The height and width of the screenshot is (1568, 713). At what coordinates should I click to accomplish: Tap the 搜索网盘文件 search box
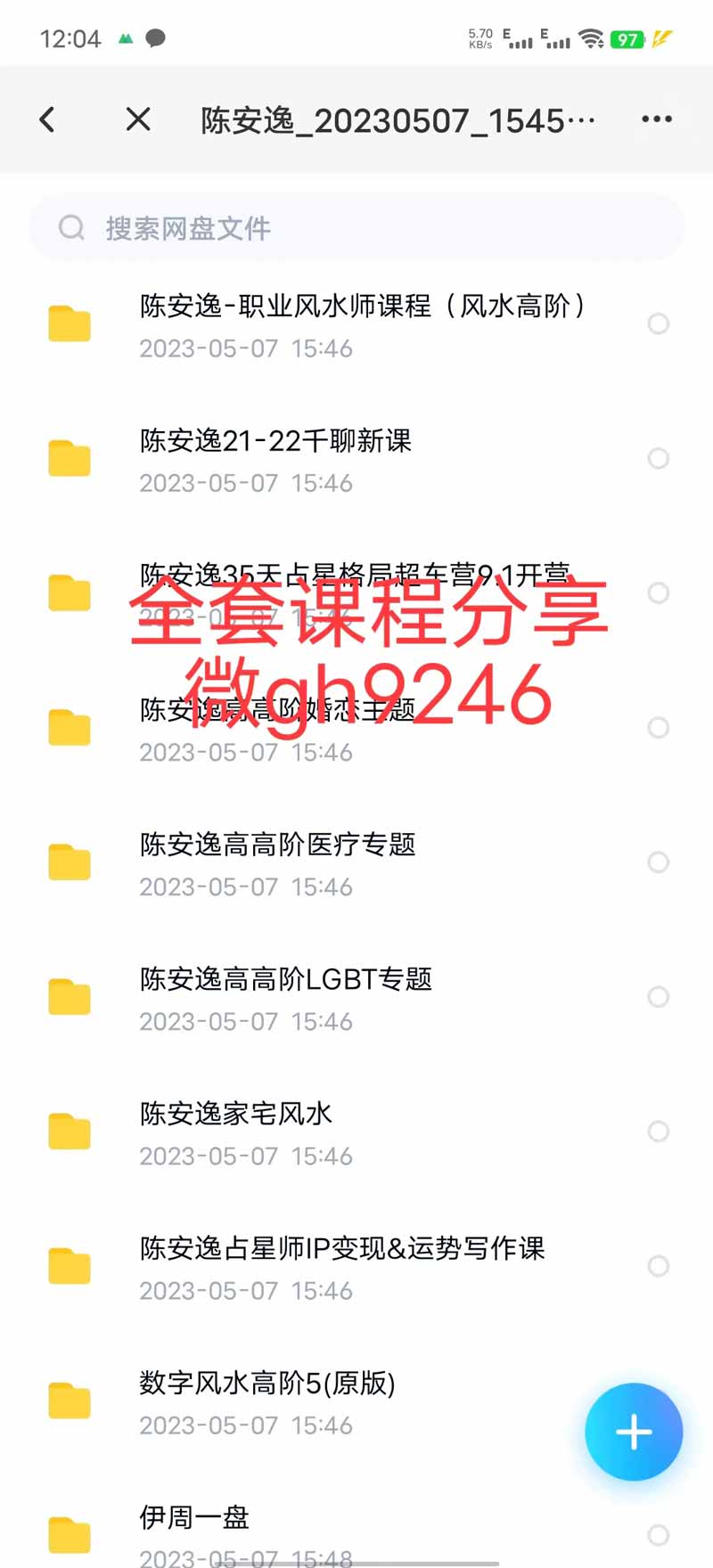tap(356, 228)
